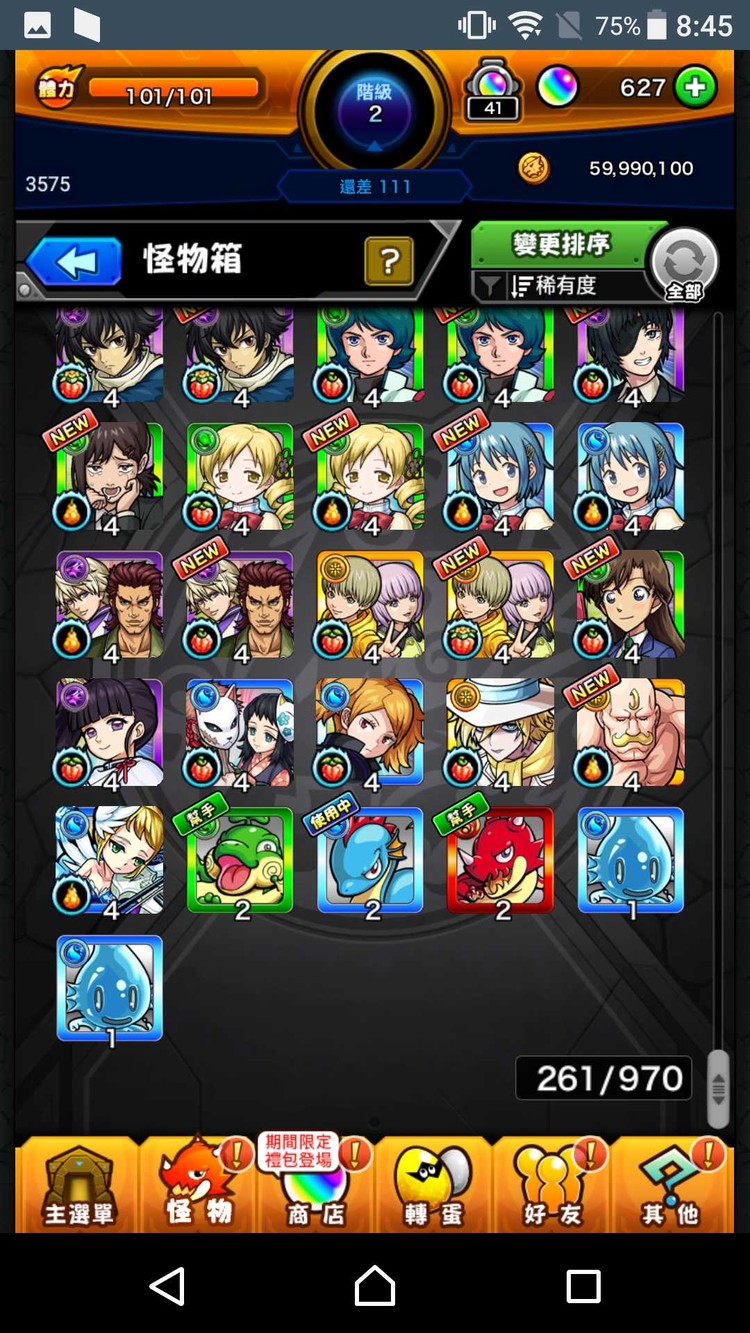Select the character with white top hat
Image resolution: width=750 pixels, height=1333 pixels.
[x=500, y=732]
